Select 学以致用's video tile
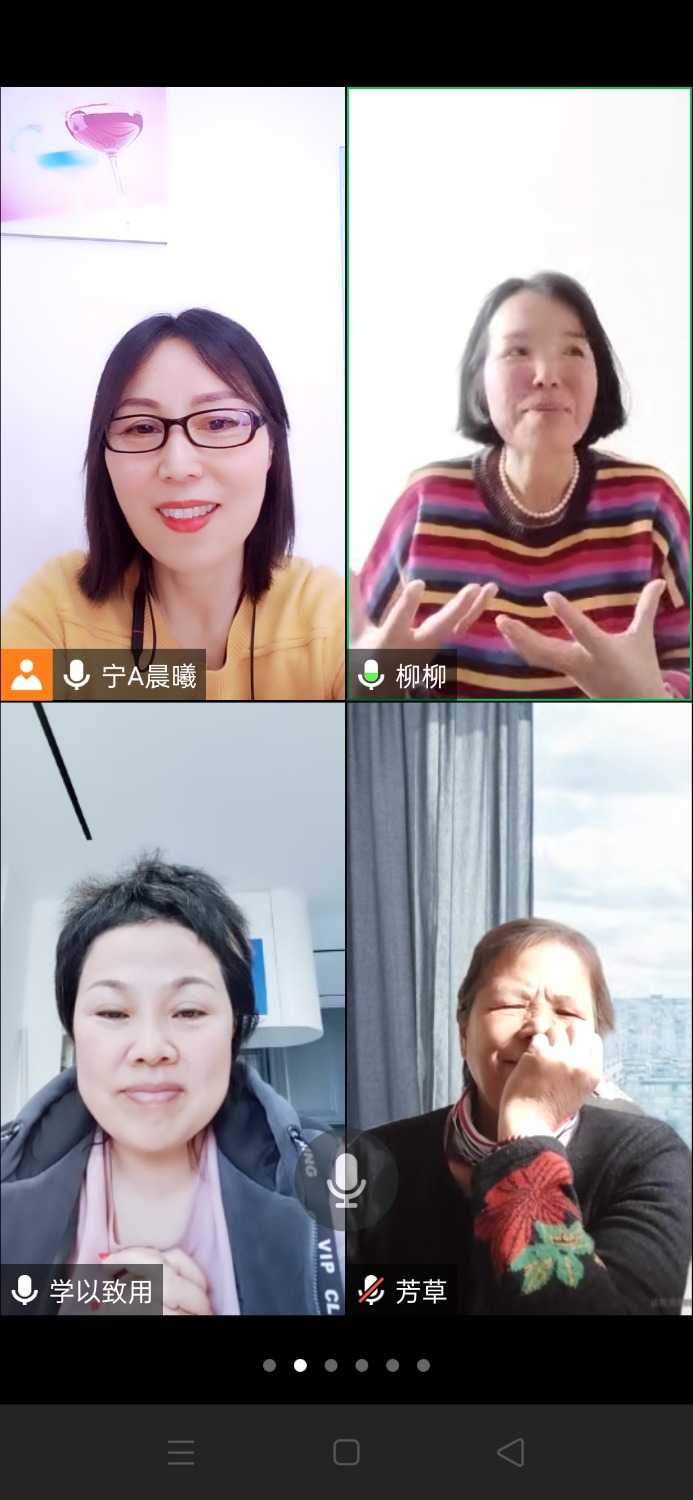 (x=172, y=1007)
